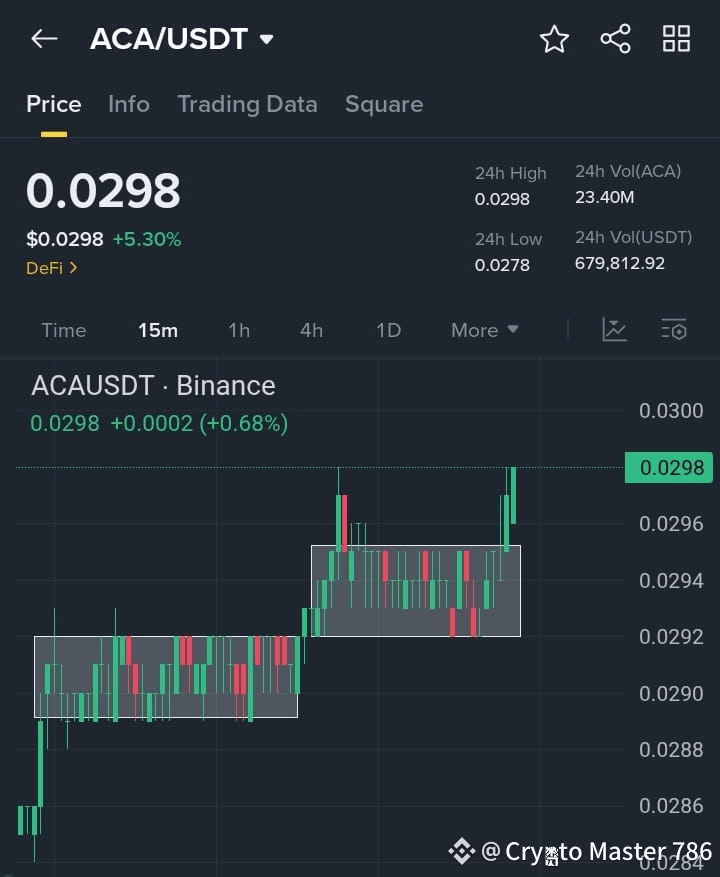Select the Info tab

[128, 104]
